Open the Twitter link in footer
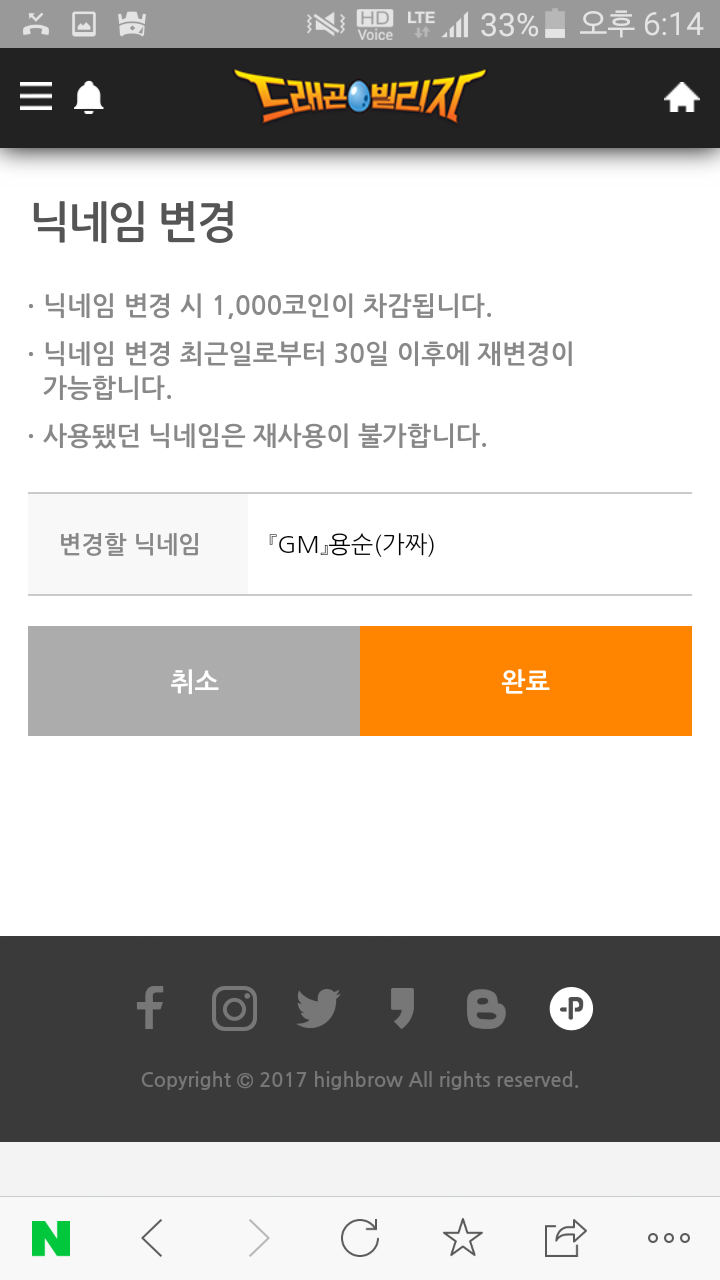720x1280 pixels. coord(318,1008)
